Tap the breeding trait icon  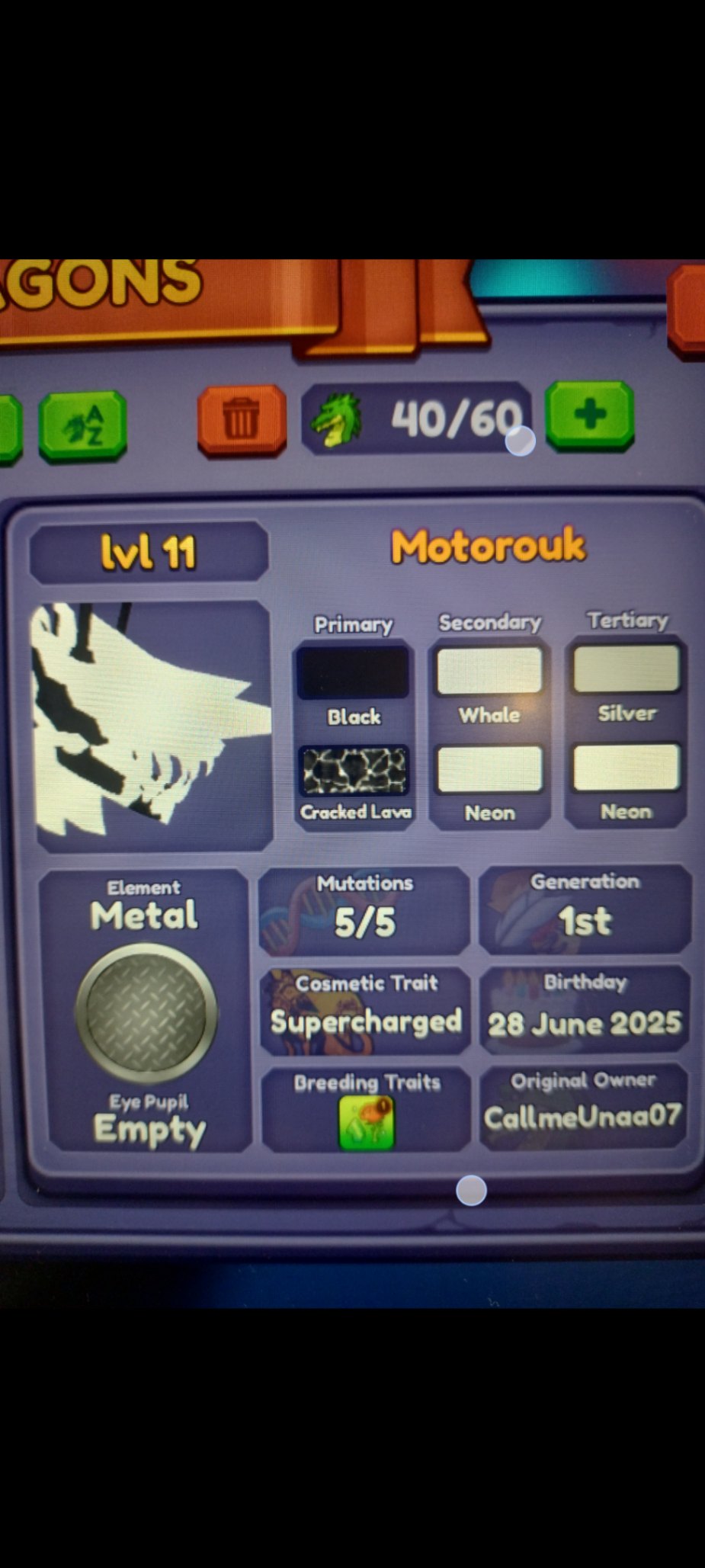pyautogui.click(x=367, y=1122)
